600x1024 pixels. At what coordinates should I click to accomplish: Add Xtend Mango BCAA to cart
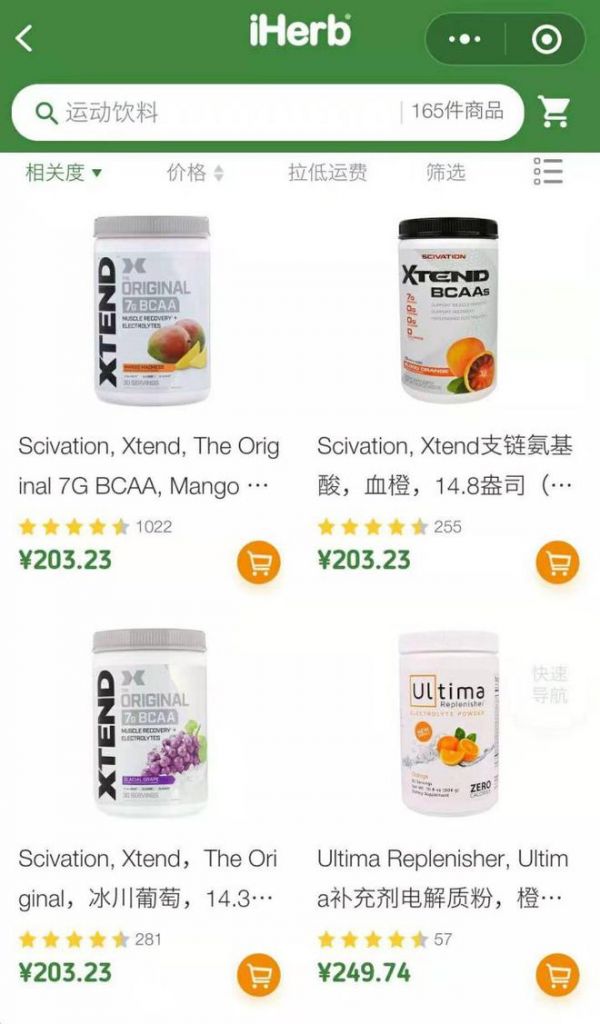[259, 563]
